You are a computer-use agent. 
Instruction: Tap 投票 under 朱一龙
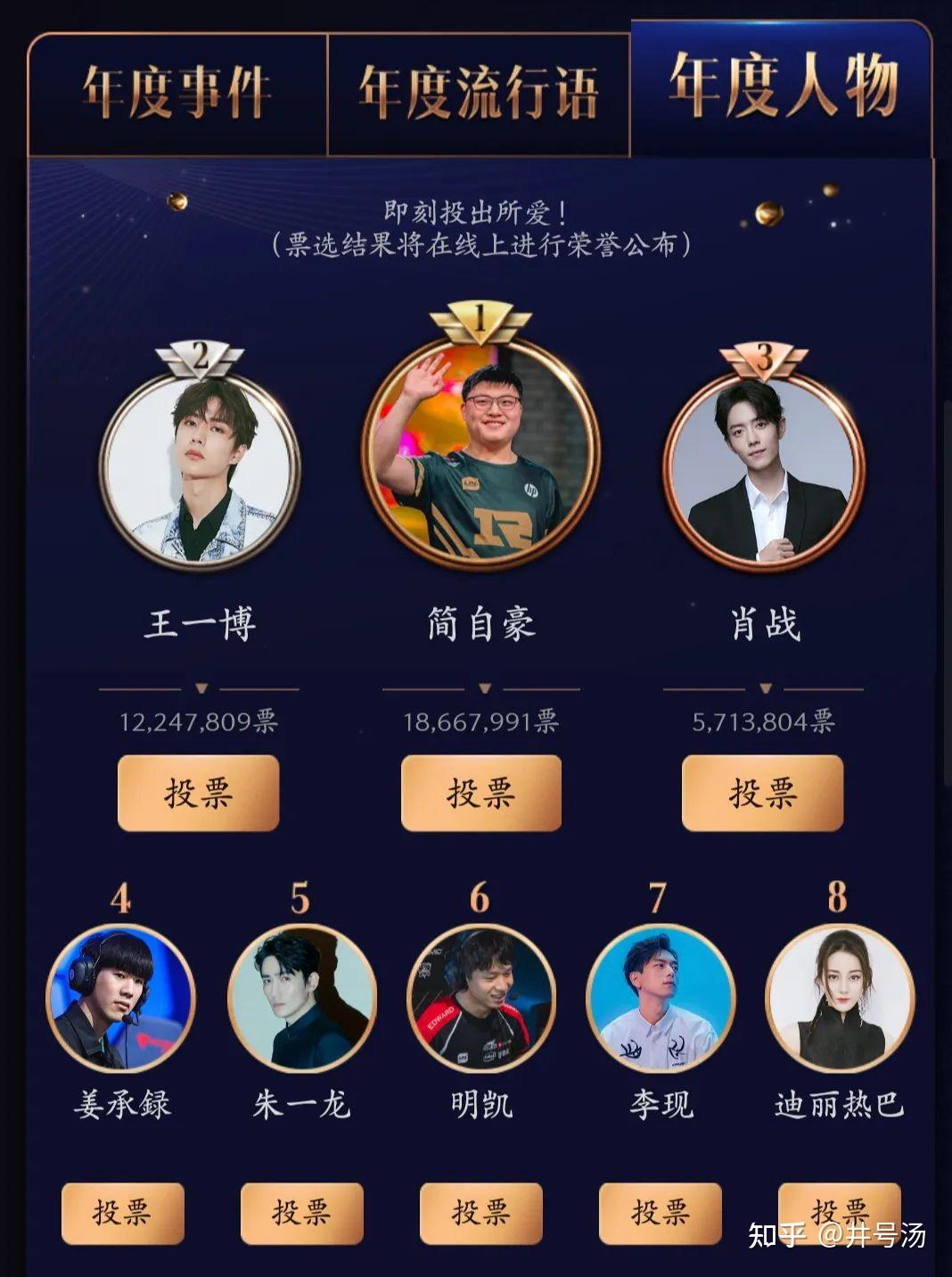pos(301,1213)
